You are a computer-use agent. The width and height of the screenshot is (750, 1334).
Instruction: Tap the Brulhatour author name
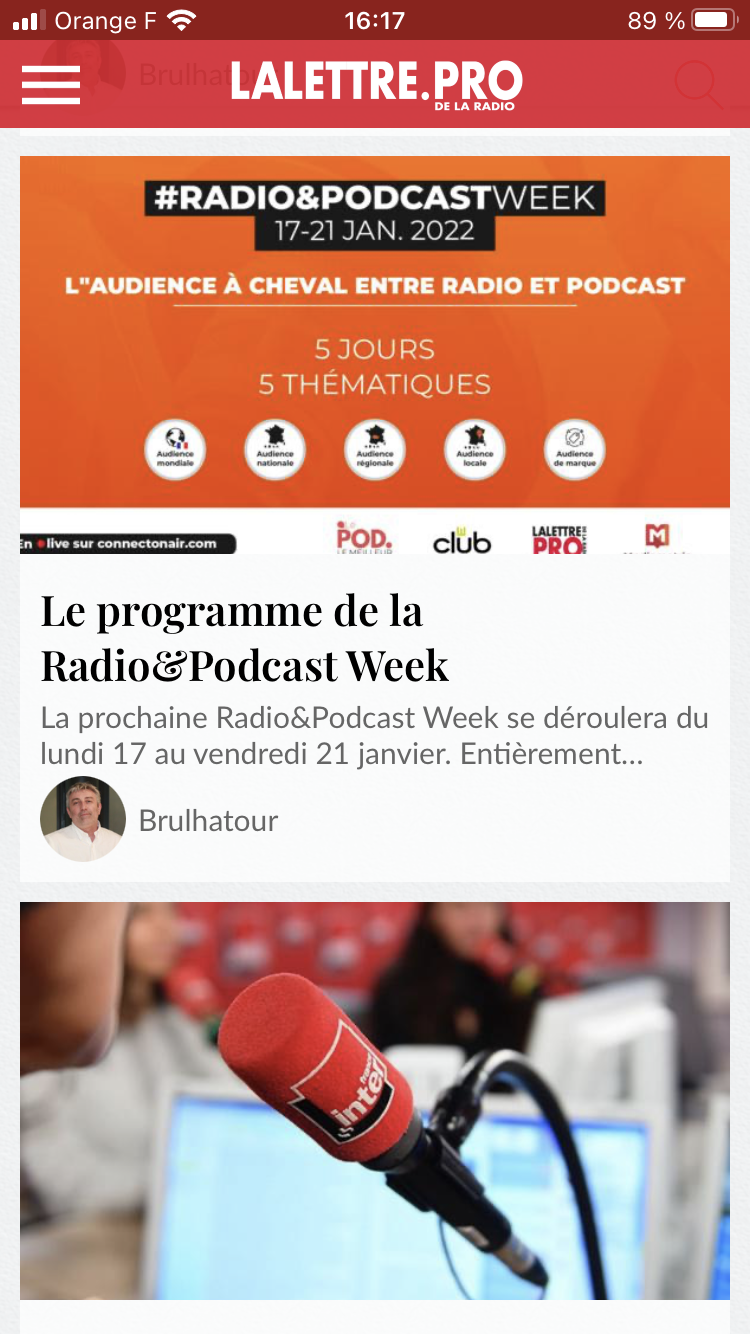coord(208,820)
